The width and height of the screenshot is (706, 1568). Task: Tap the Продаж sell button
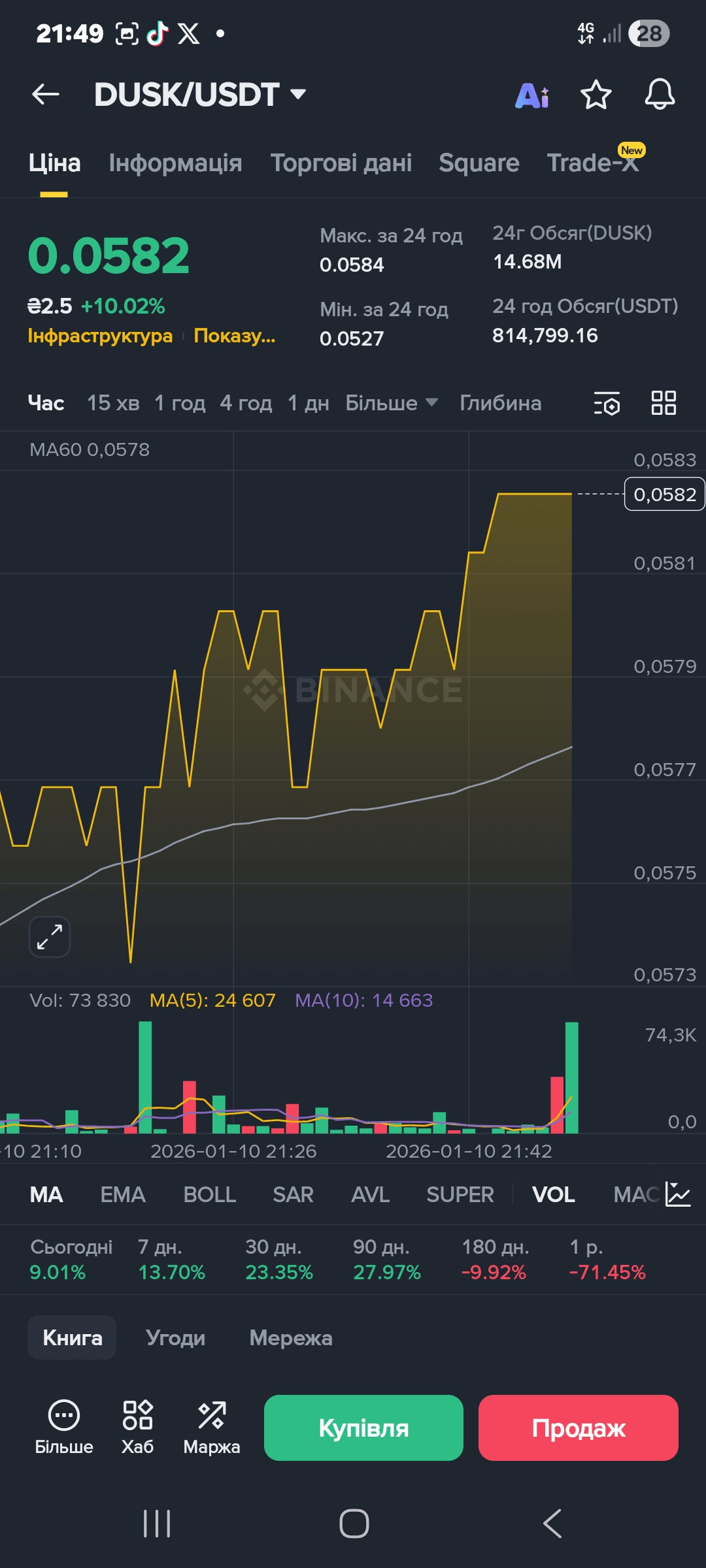pos(578,1428)
